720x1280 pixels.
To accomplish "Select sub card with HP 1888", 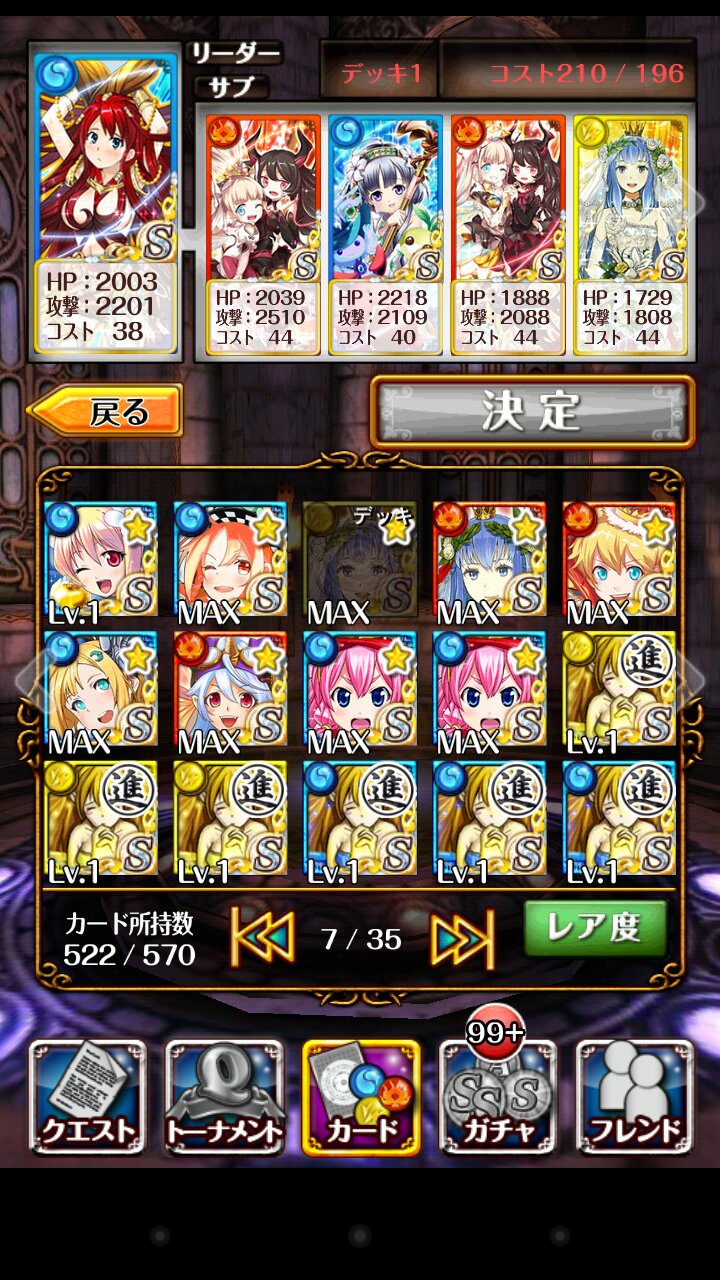I will [x=508, y=232].
